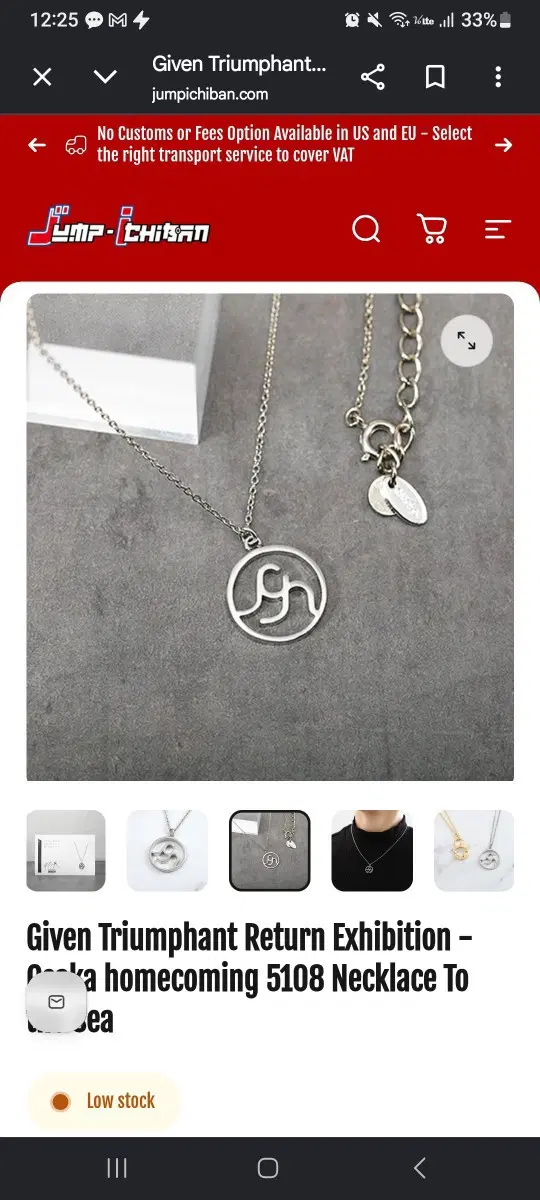540x1200 pixels.
Task: Select the first thumbnail with packaging card
Action: click(66, 850)
